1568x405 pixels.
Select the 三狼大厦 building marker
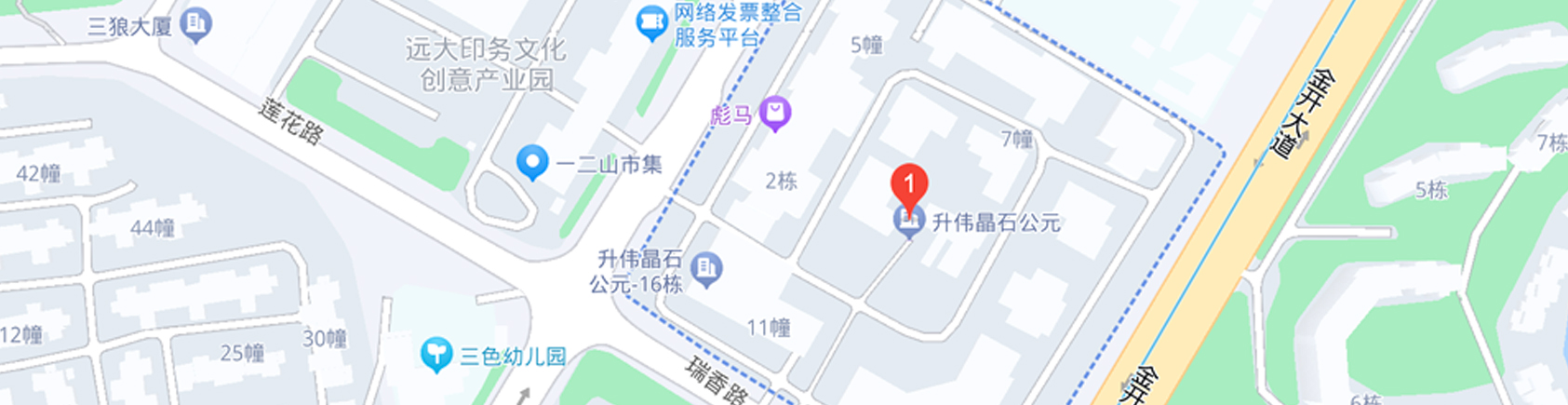pos(195,24)
